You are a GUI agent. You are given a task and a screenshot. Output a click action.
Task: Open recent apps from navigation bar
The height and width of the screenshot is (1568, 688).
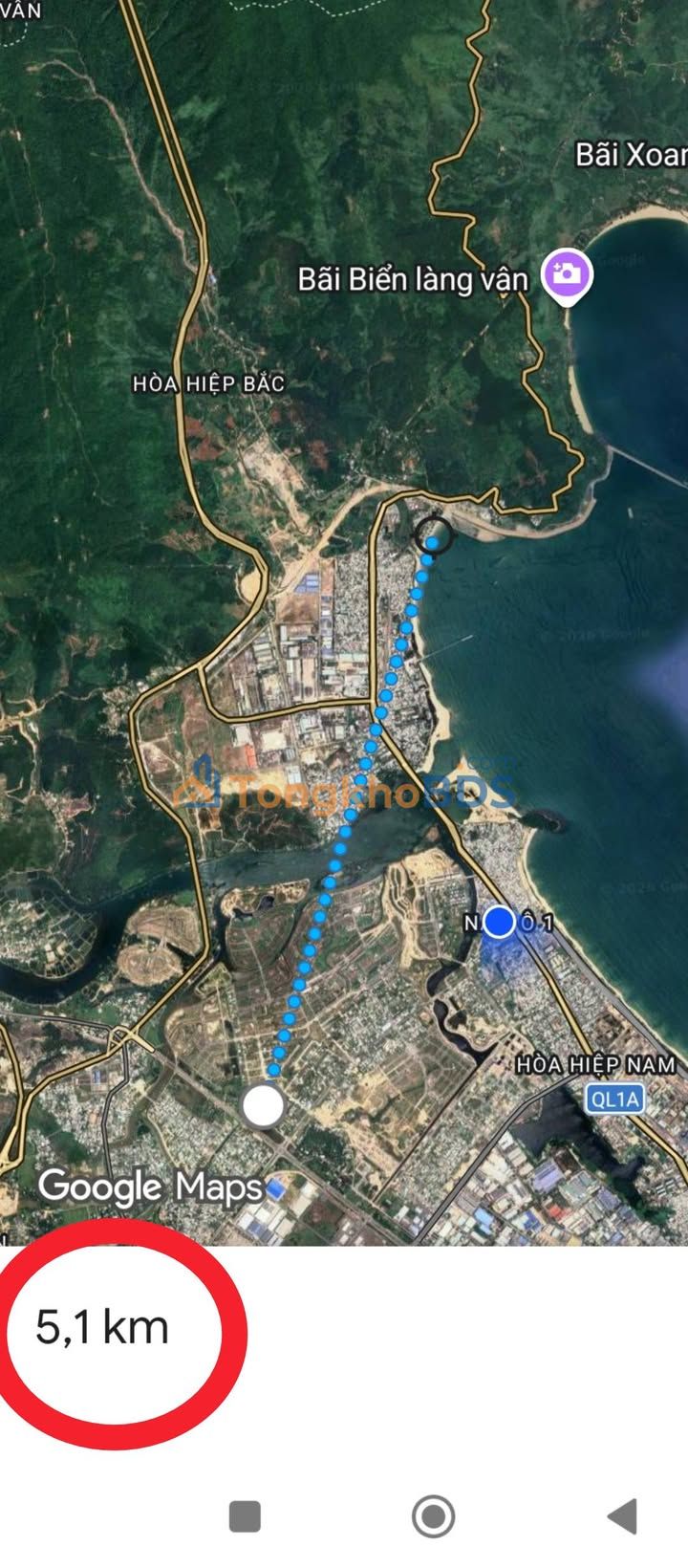pyautogui.click(x=245, y=1516)
